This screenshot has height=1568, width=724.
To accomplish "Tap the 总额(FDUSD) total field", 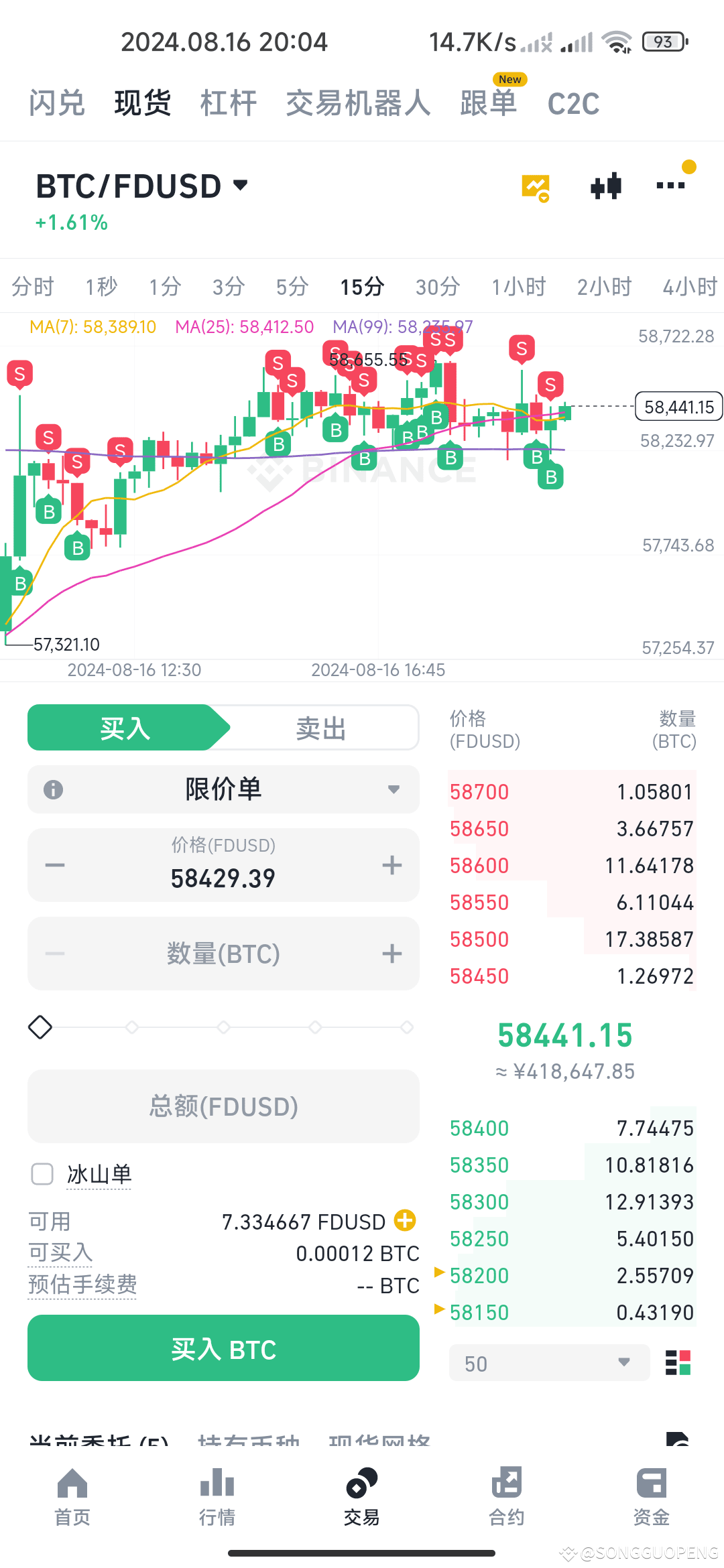I will (223, 1106).
